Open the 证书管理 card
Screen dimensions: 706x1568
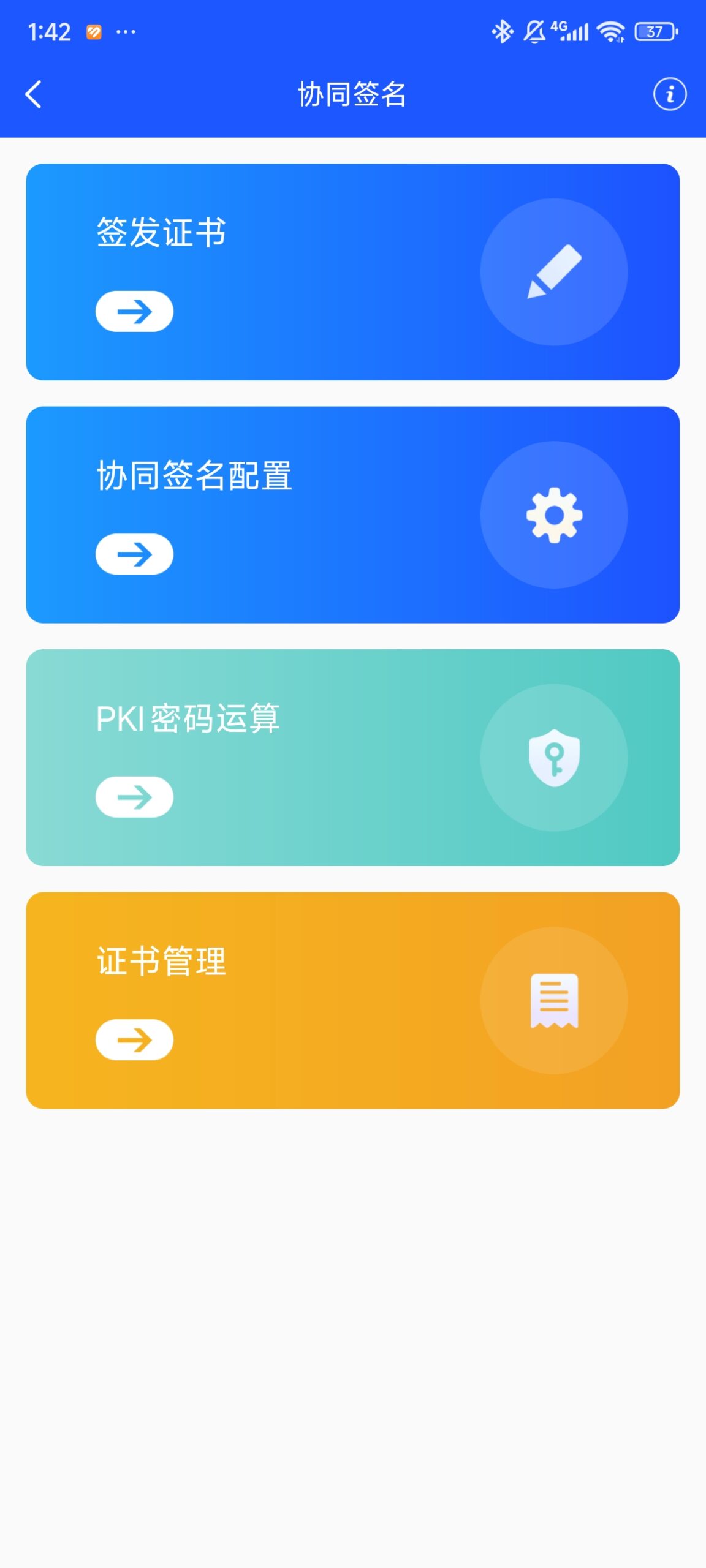352,1000
